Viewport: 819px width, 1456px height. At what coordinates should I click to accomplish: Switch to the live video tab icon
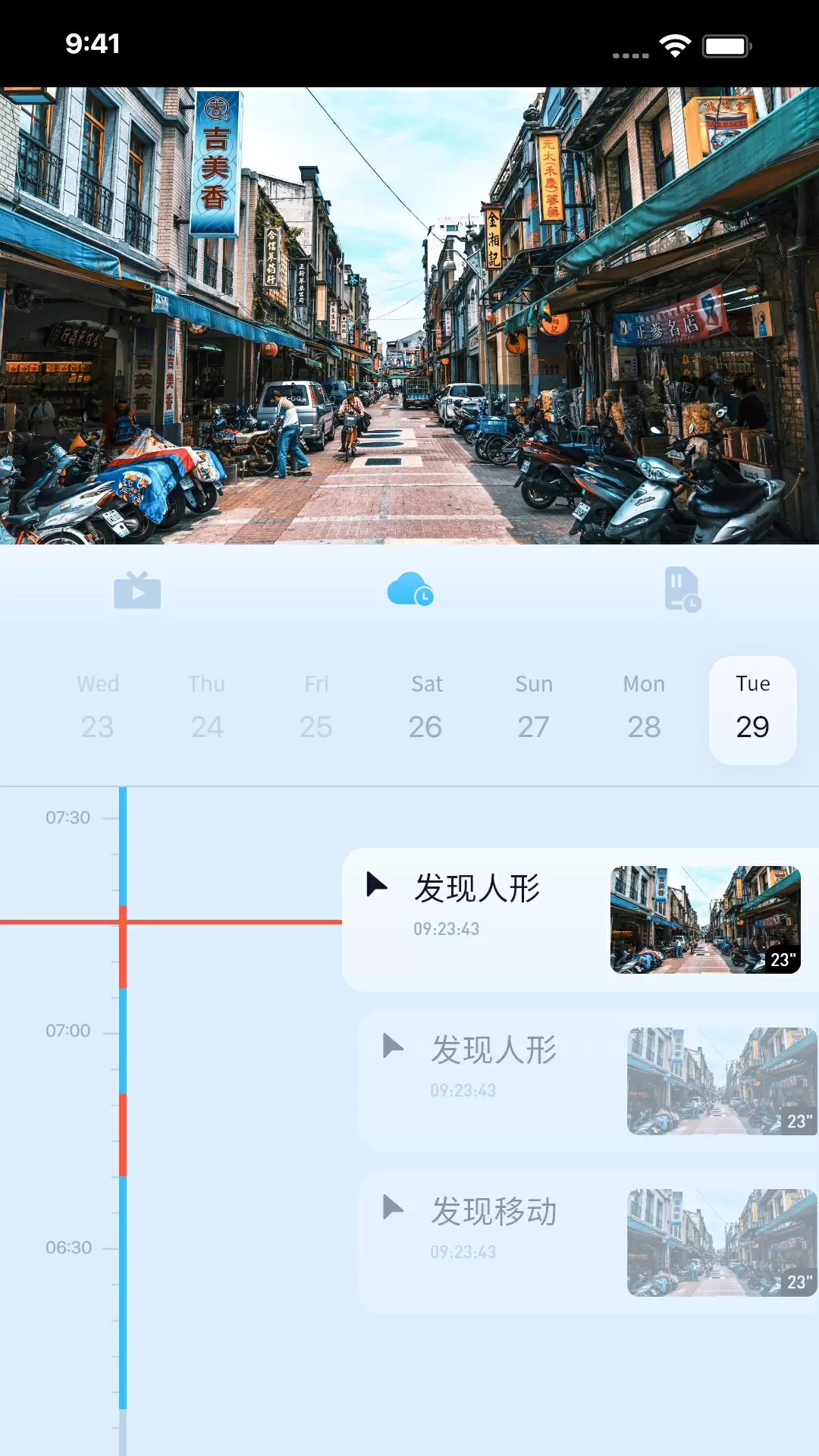click(137, 590)
